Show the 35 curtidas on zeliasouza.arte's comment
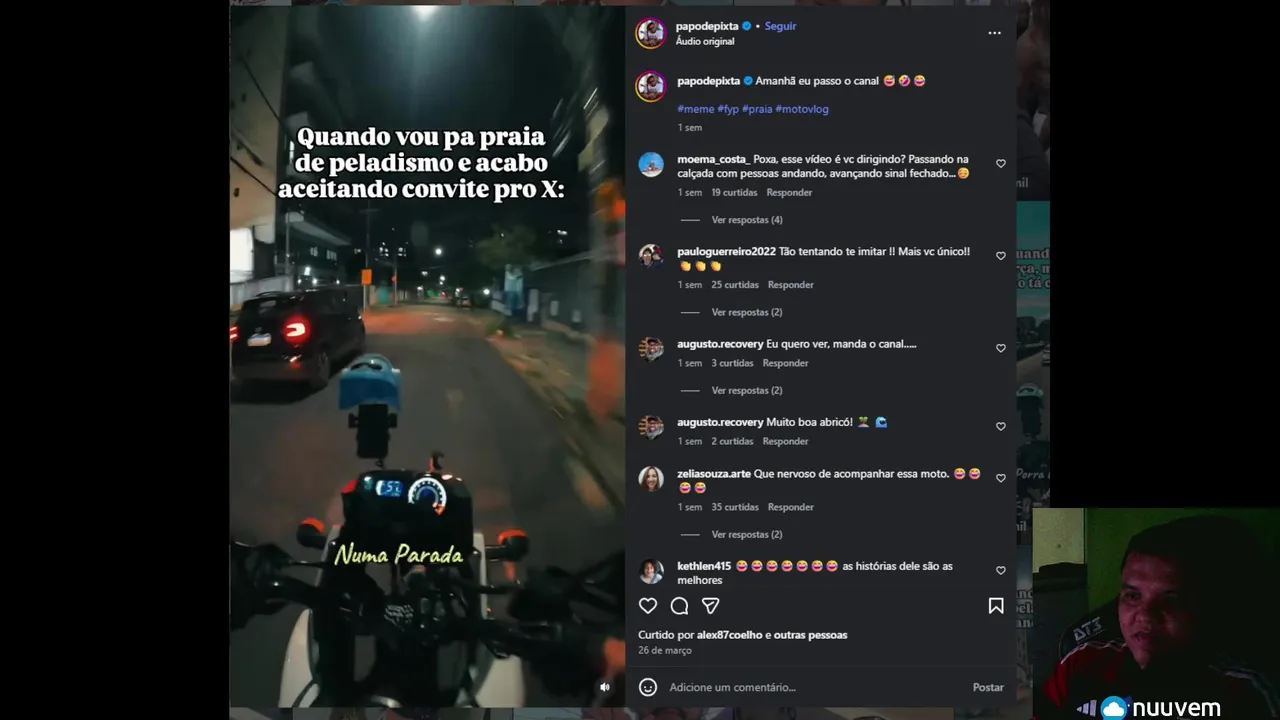1280x720 pixels. (734, 507)
